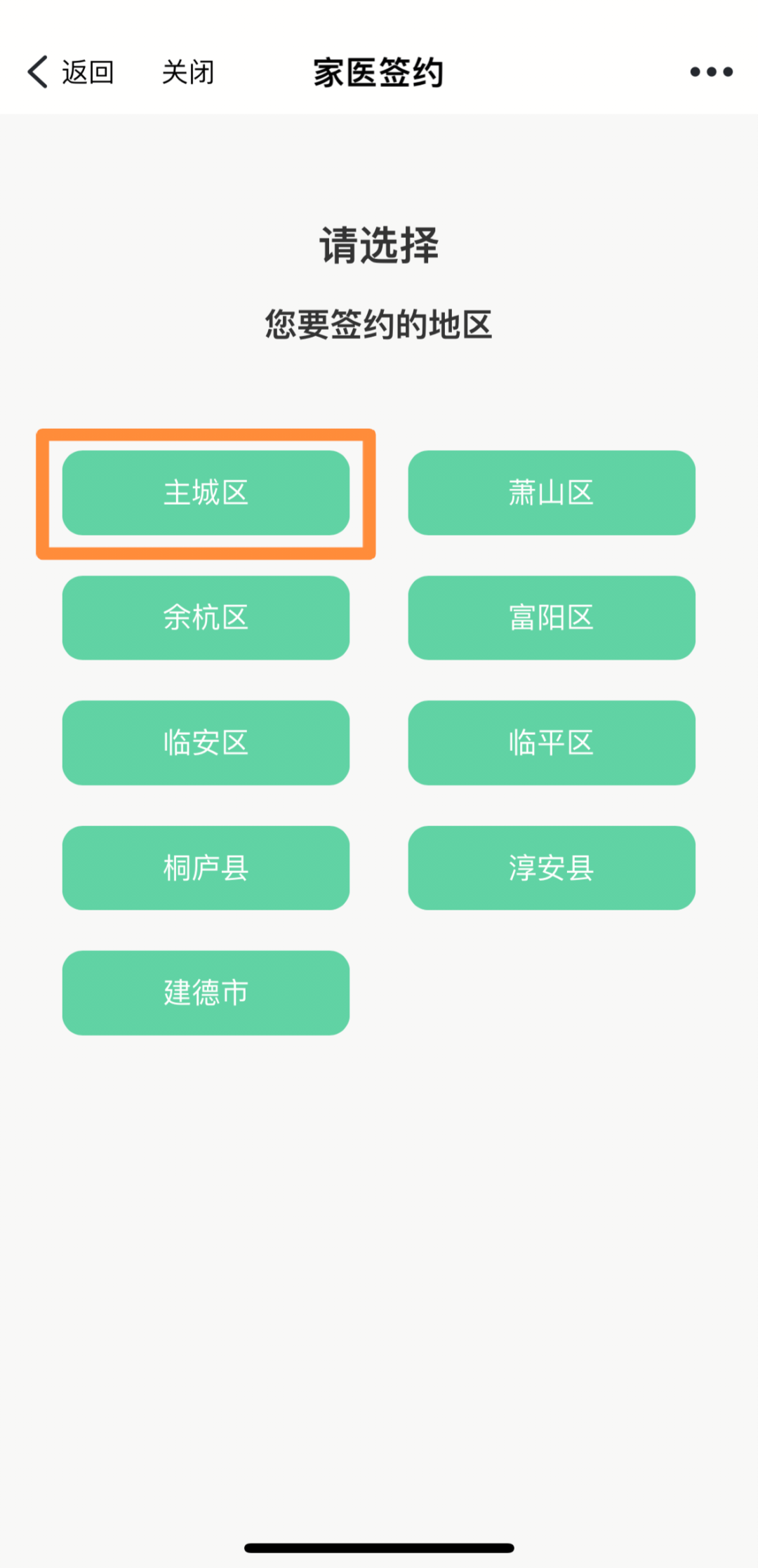
Task: Tap the 请选择 heading text
Action: coord(379,244)
